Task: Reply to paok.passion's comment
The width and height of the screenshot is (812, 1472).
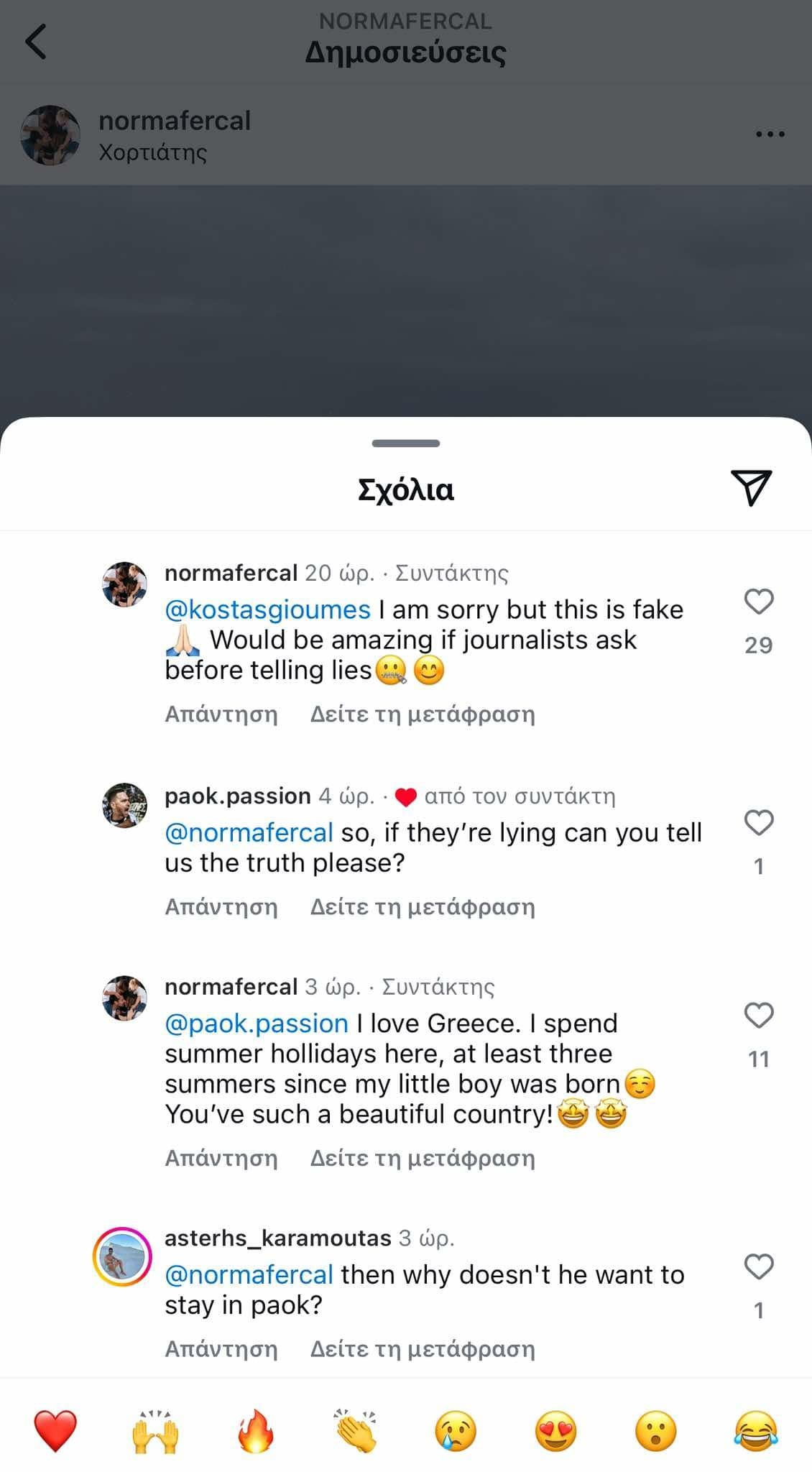Action: coord(221,907)
